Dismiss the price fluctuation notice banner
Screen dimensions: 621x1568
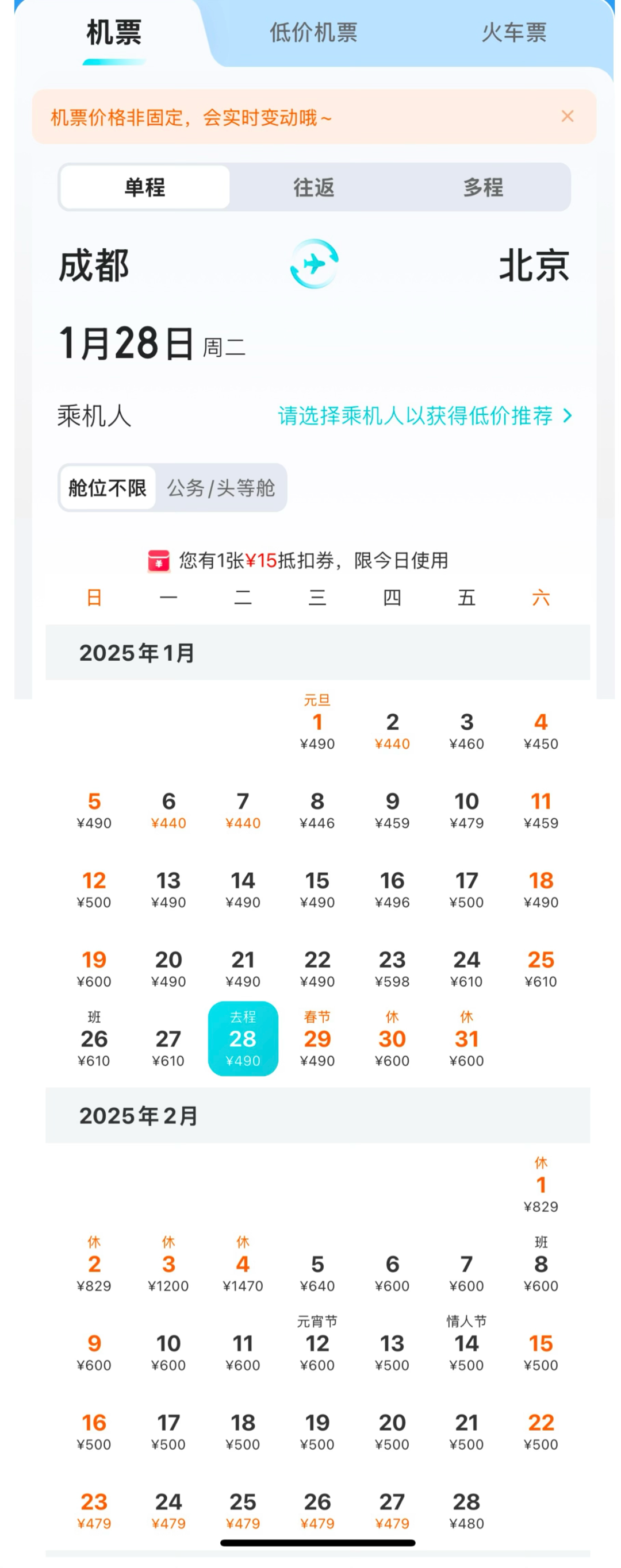coord(567,116)
